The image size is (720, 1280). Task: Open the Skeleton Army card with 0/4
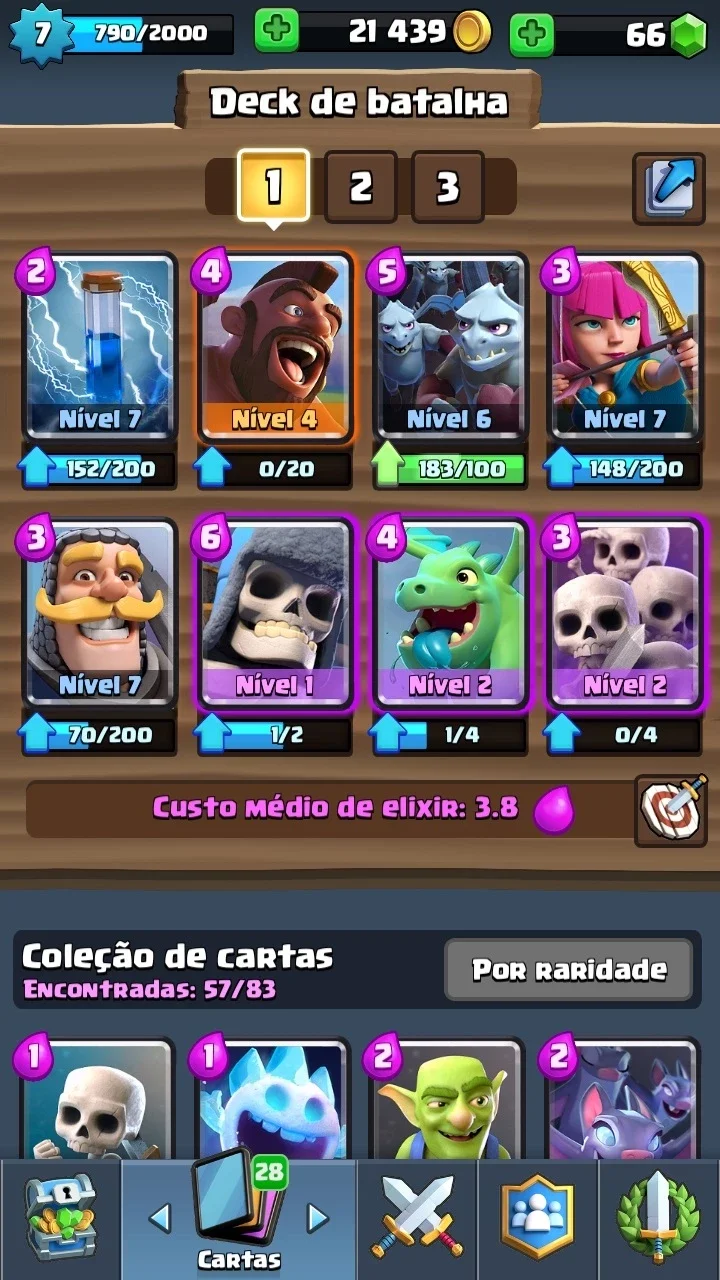tap(623, 613)
